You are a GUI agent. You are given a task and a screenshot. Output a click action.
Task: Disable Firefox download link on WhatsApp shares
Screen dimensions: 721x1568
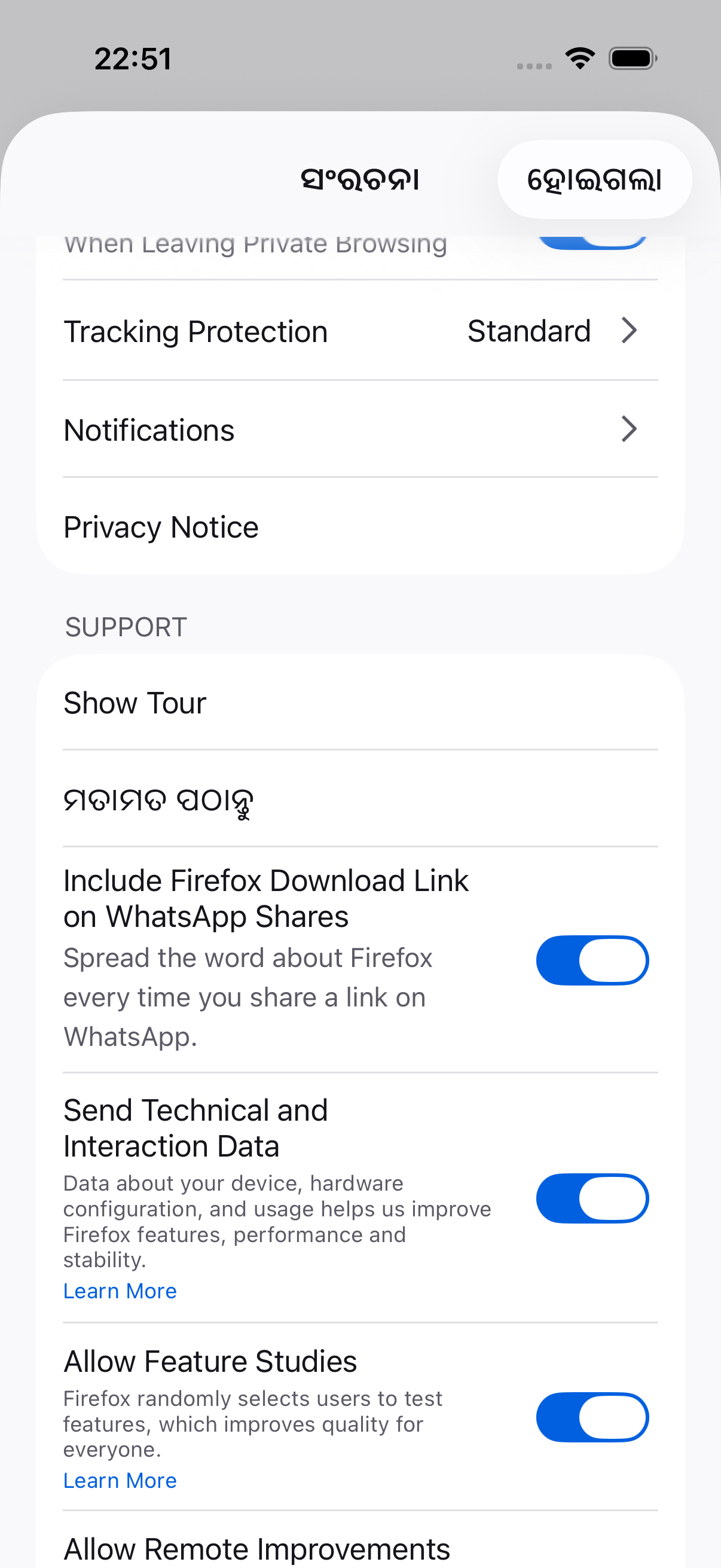(592, 960)
